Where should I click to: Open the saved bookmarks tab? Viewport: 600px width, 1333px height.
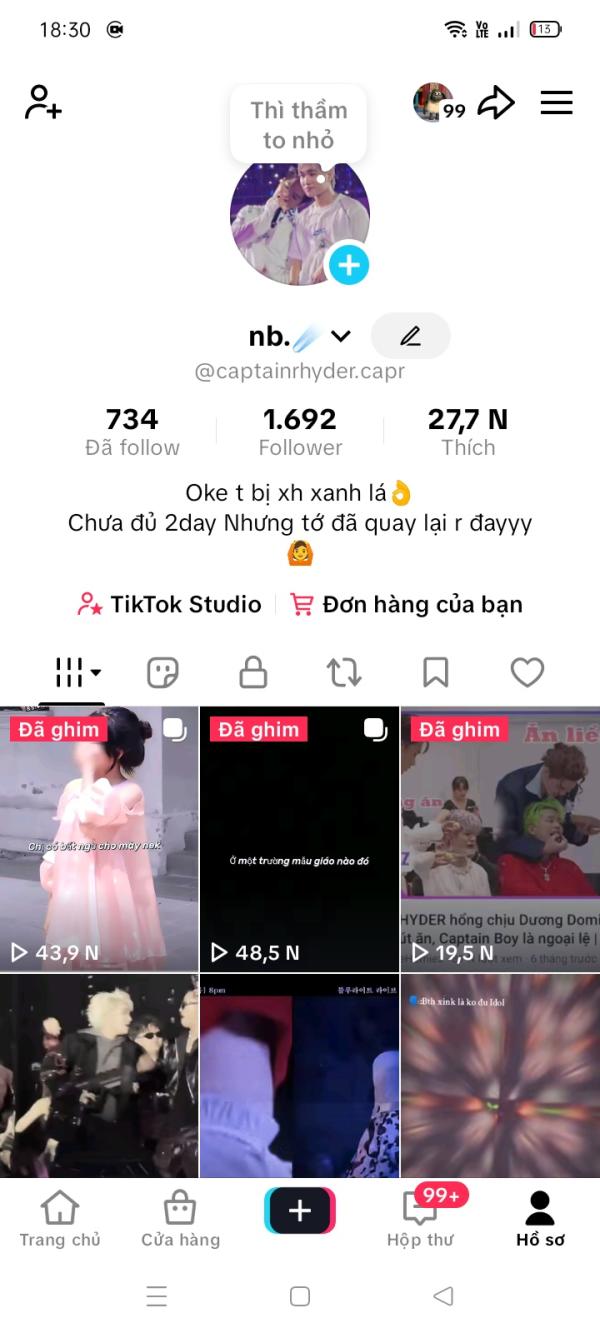(x=435, y=673)
